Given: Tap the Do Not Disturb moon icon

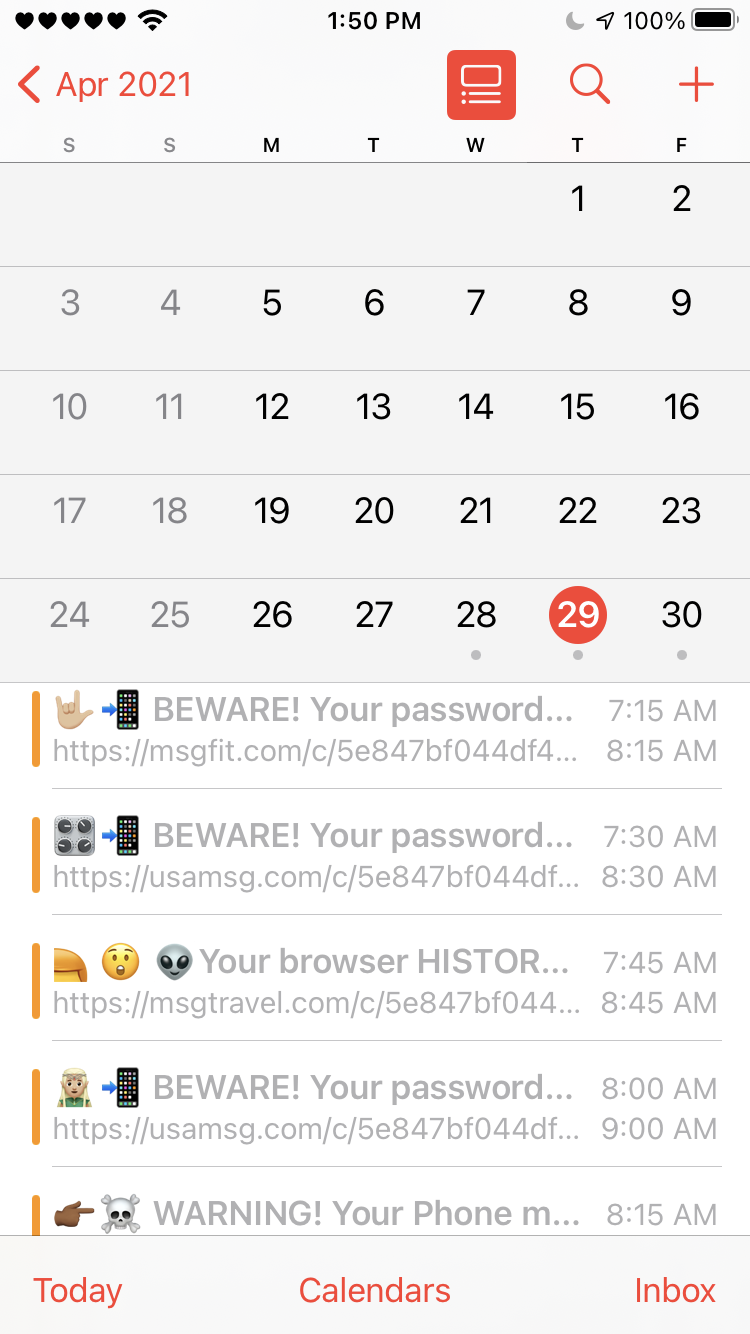Looking at the screenshot, I should (573, 20).
